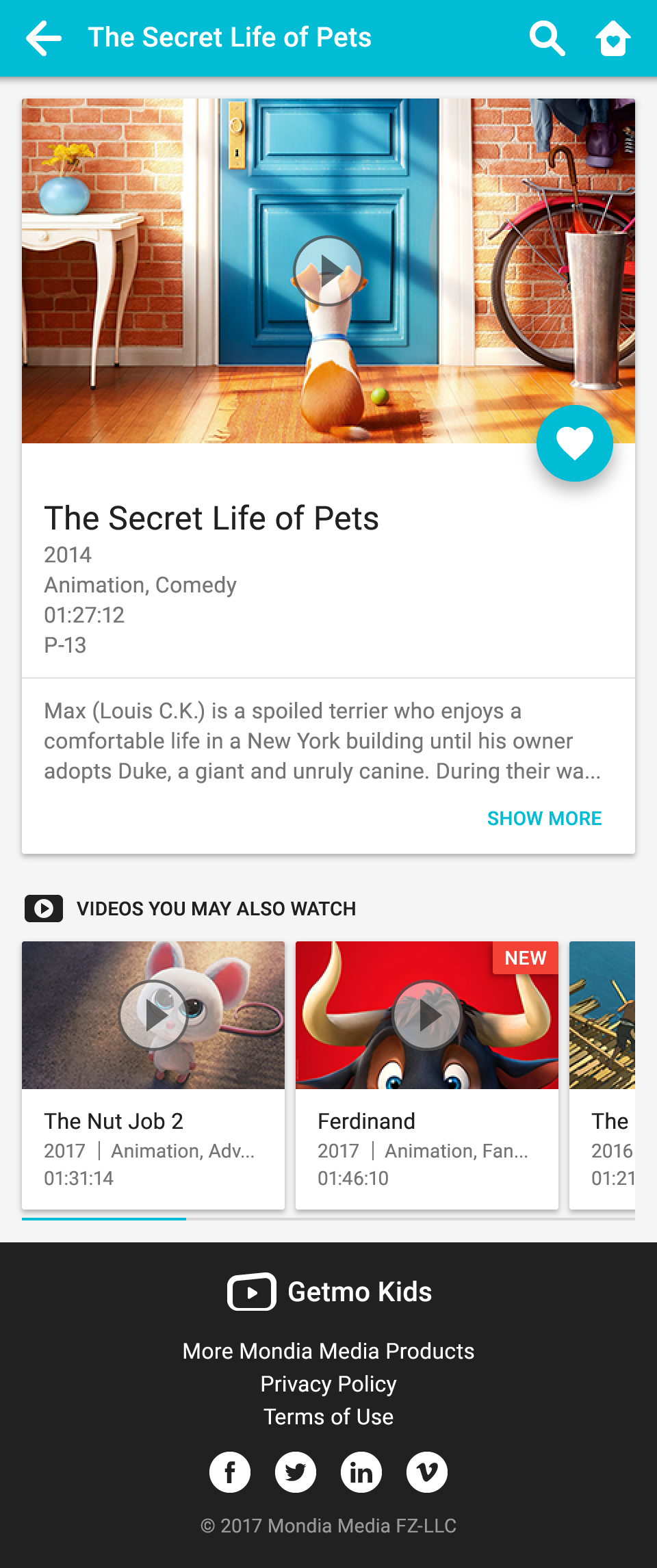This screenshot has width=657, height=1568.
Task: Play The Secret Life of Pets
Action: click(328, 271)
